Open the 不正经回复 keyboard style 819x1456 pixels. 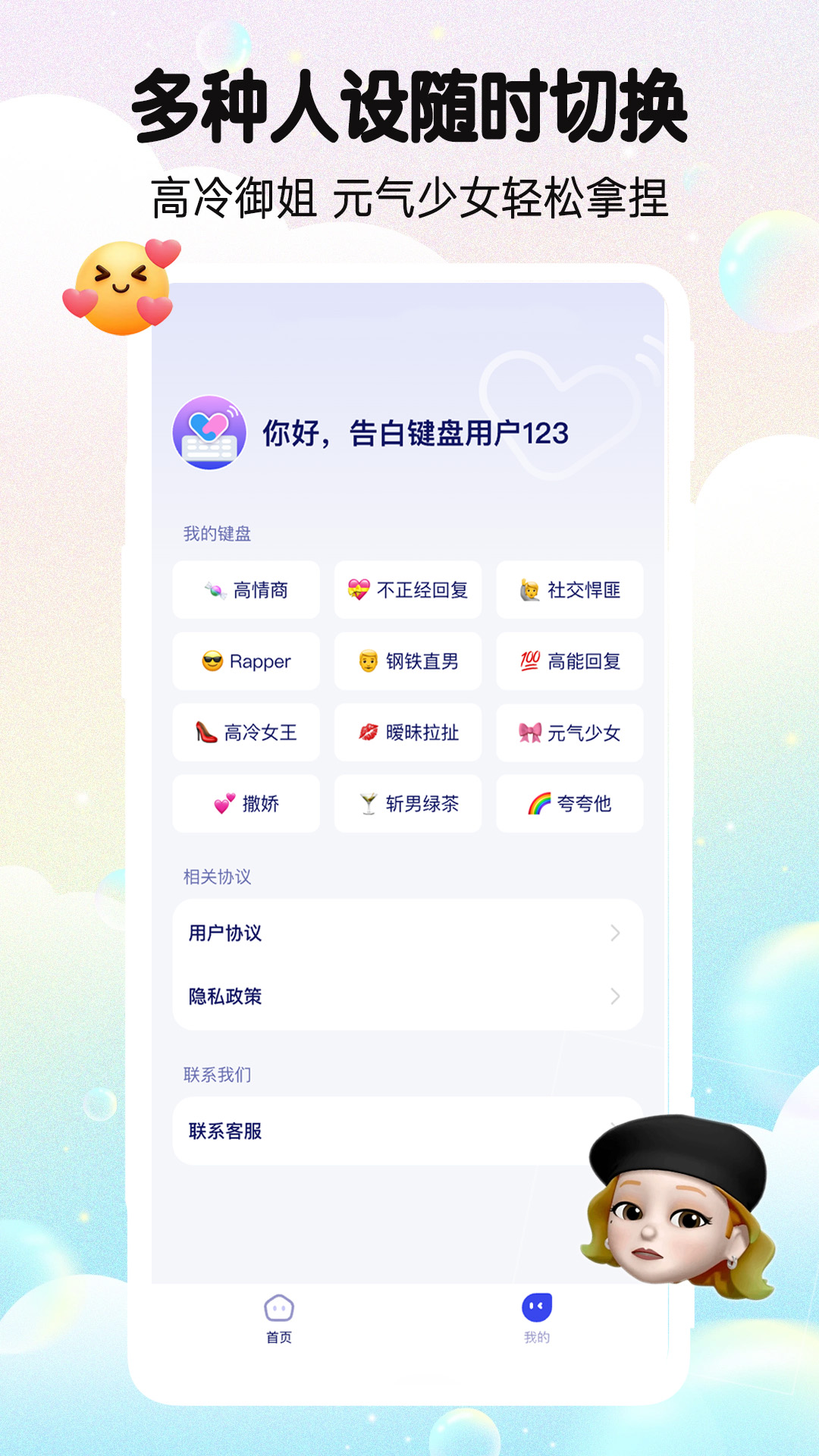408,591
